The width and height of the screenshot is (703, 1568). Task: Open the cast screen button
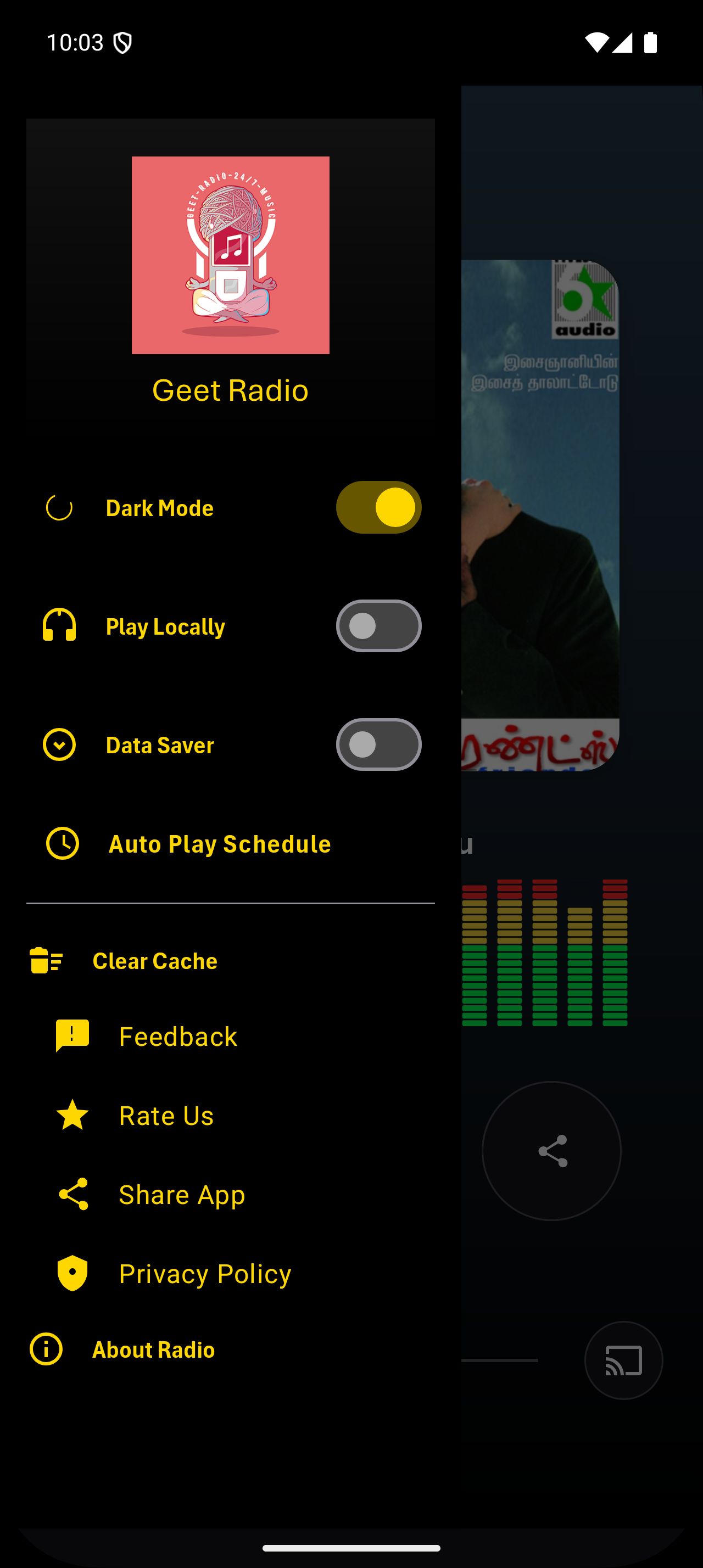[x=623, y=1360]
